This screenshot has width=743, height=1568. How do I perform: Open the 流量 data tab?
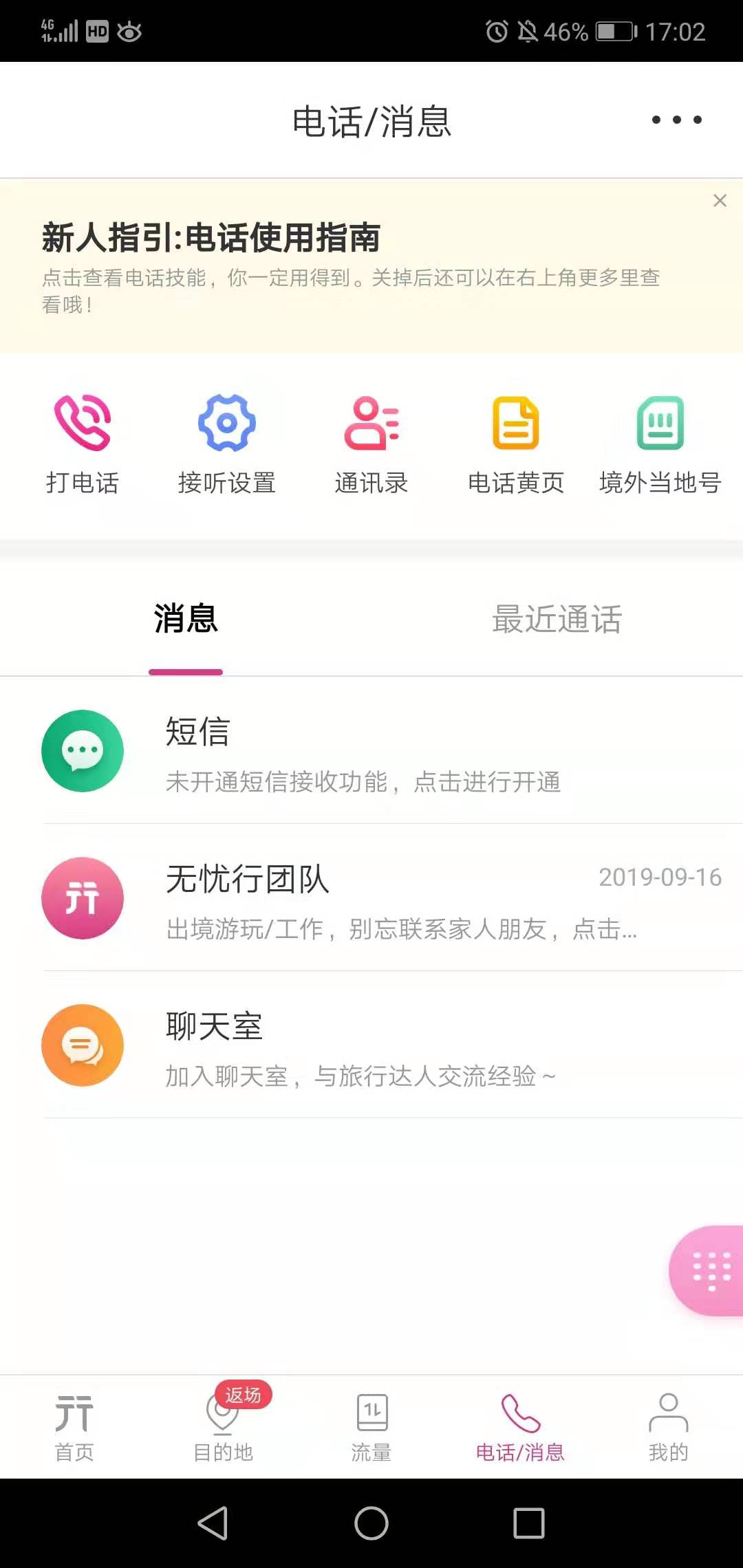click(x=371, y=1426)
